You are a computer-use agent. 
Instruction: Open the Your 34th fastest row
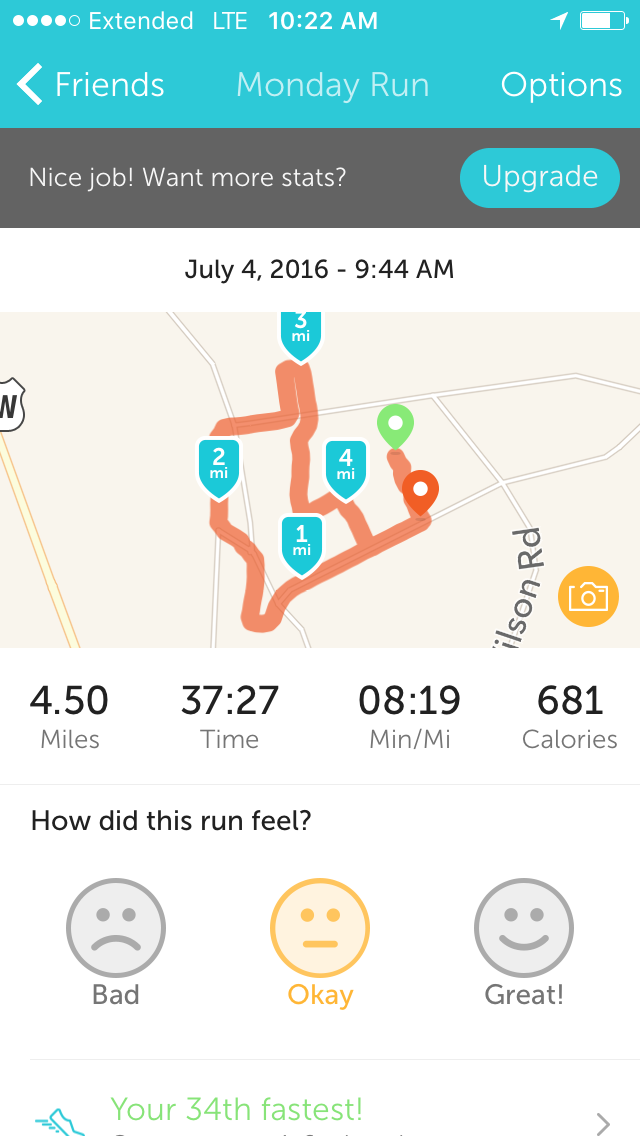pyautogui.click(x=320, y=1108)
